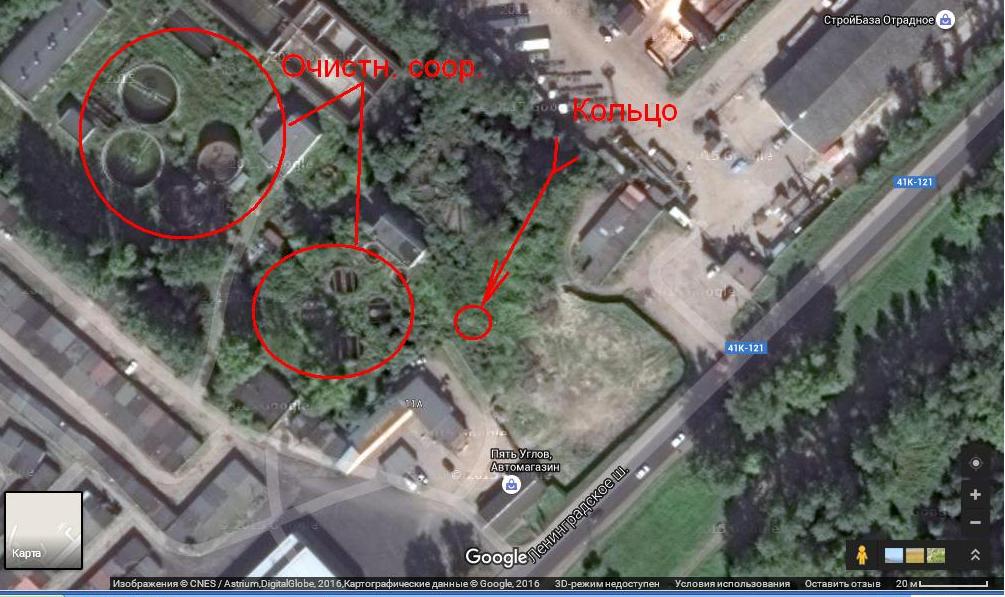Open the first imagery photo thumbnail
This screenshot has width=1005, height=597.
point(894,555)
